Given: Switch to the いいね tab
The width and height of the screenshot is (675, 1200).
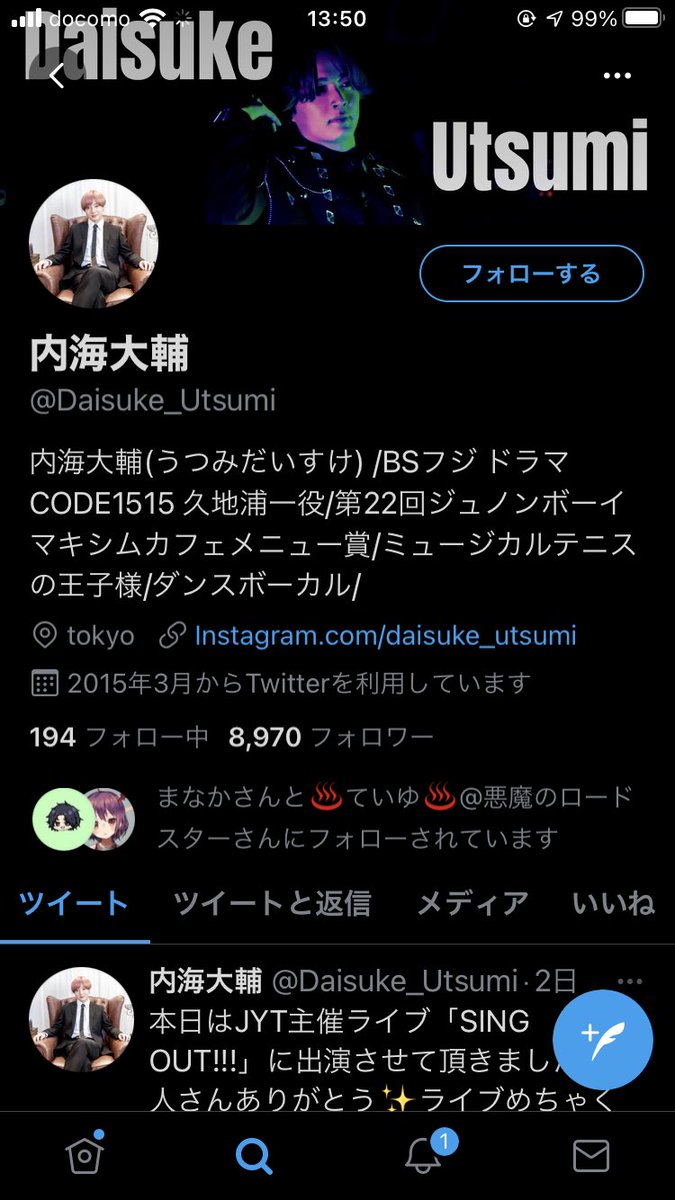Looking at the screenshot, I should pyautogui.click(x=614, y=904).
